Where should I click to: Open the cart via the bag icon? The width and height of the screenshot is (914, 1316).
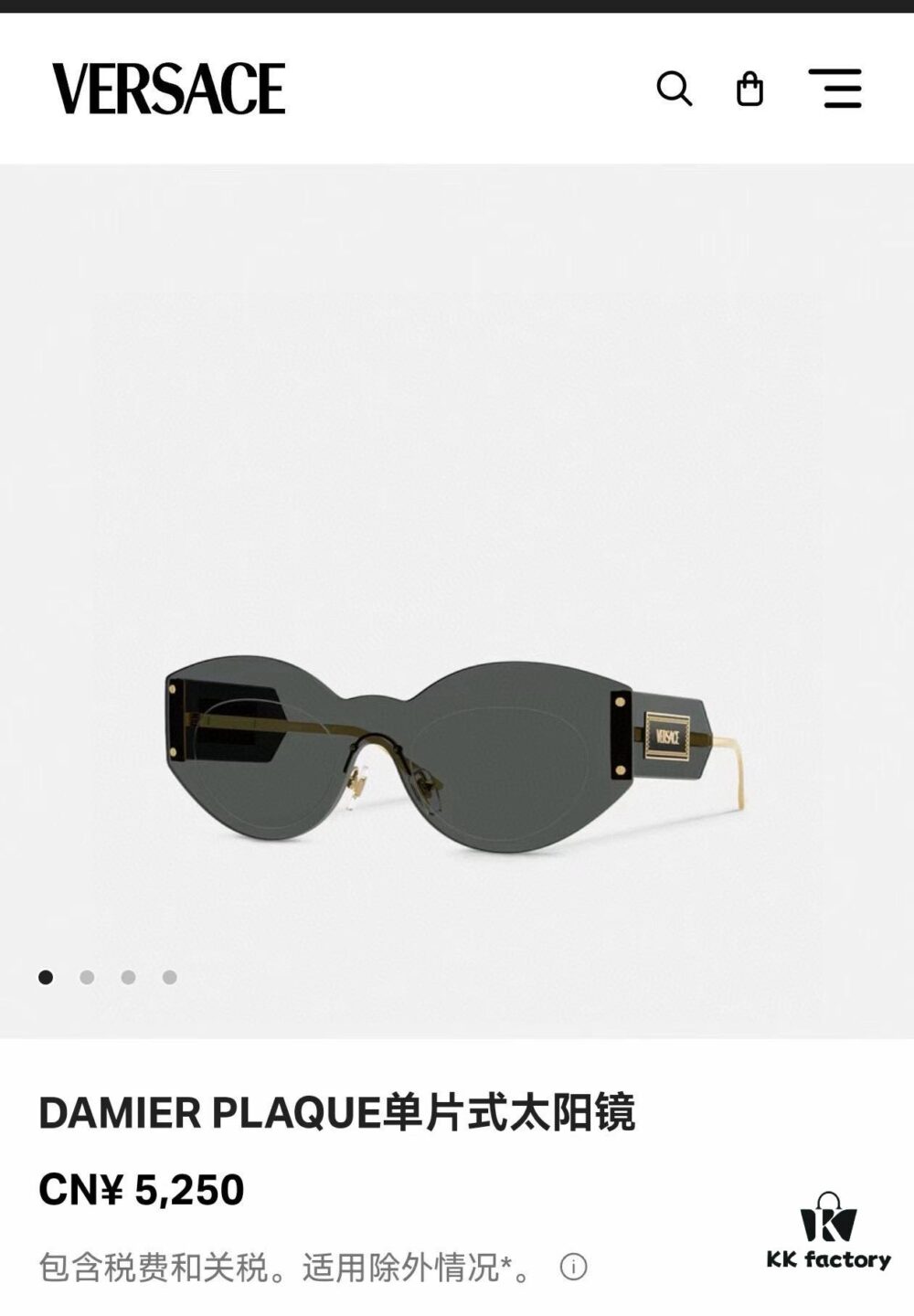pyautogui.click(x=750, y=89)
